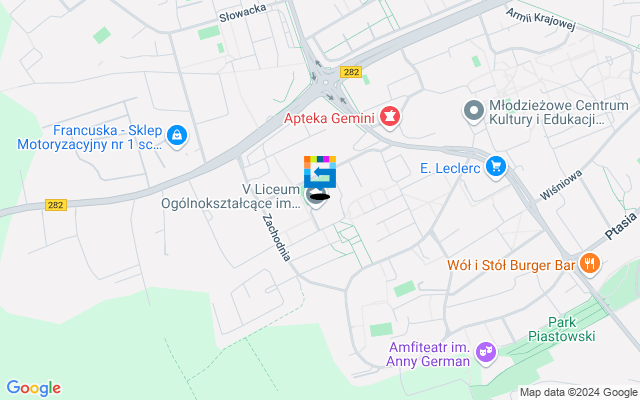Select the Amfiteatr im. Anny German marker
This screenshot has width=640, height=400.
pos(485,352)
